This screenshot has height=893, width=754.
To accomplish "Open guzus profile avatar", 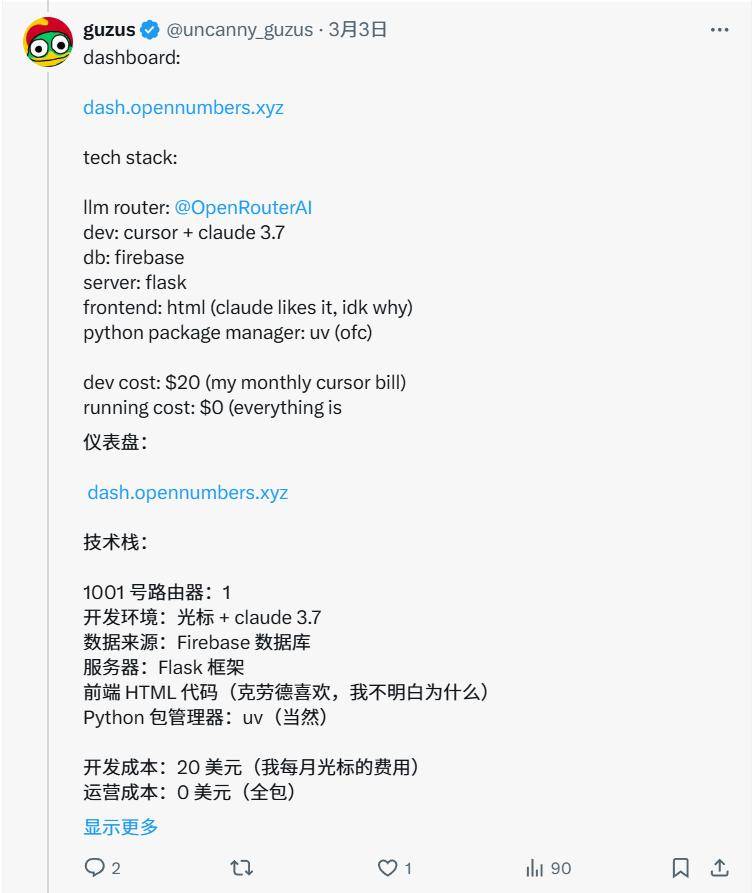I will [48, 44].
